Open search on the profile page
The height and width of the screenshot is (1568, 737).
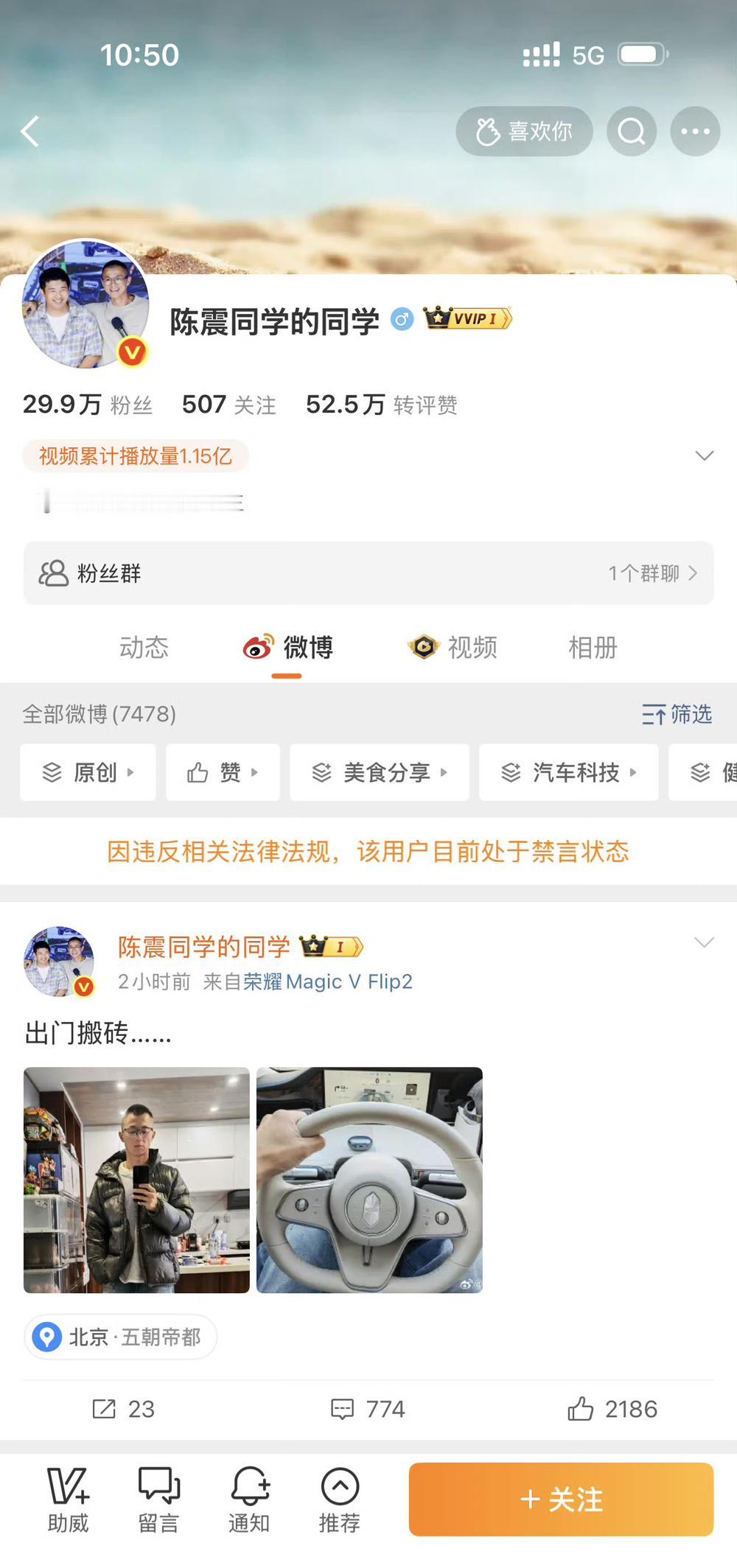pos(632,131)
